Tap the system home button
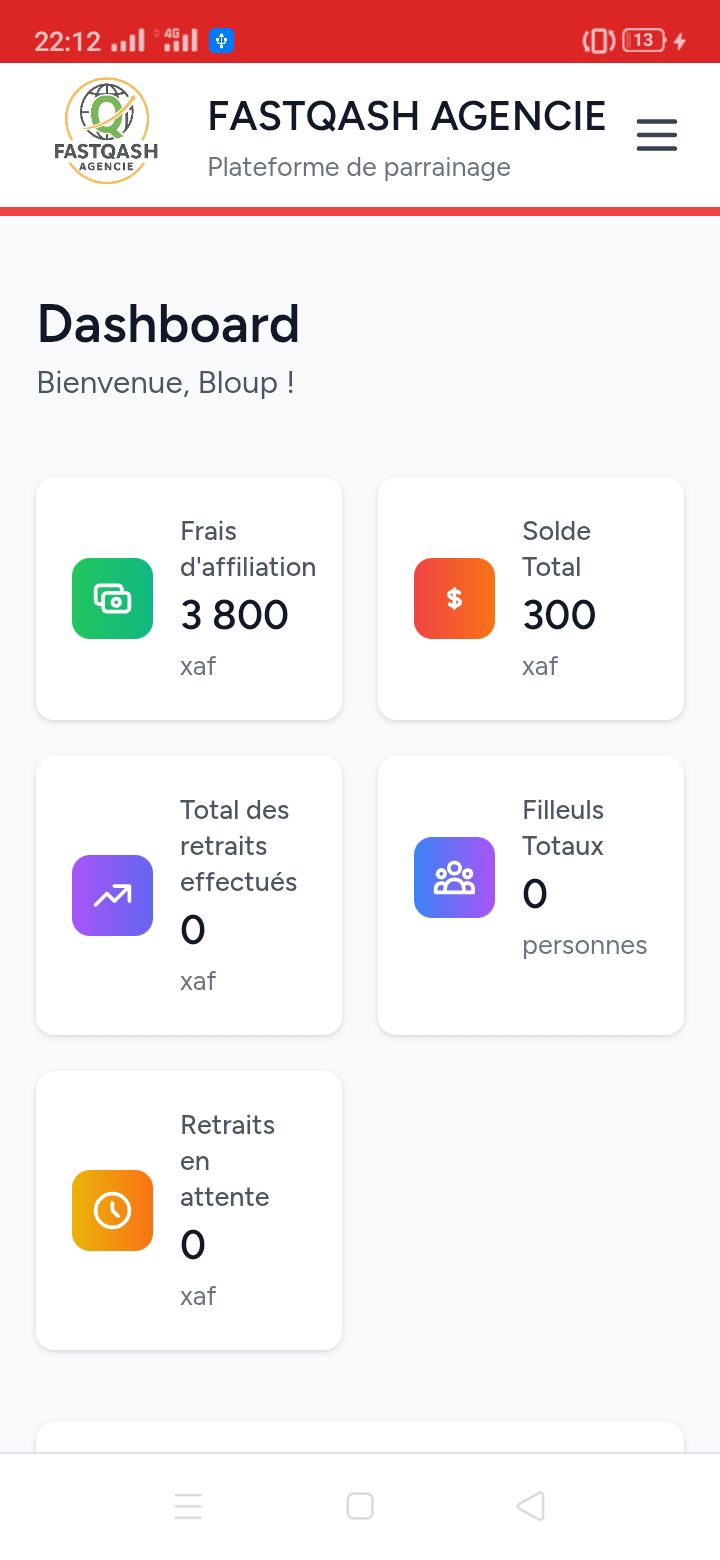The width and height of the screenshot is (720, 1560). 360,1506
